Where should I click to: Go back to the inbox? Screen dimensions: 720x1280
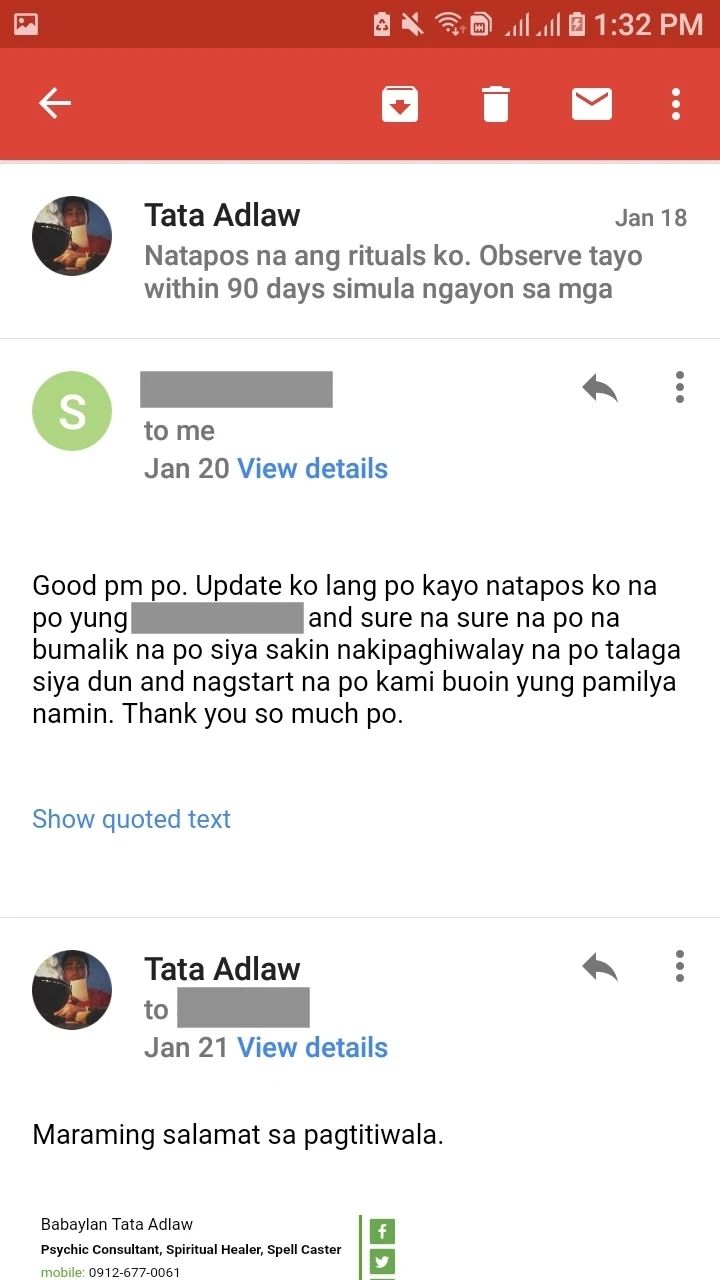pos(55,103)
